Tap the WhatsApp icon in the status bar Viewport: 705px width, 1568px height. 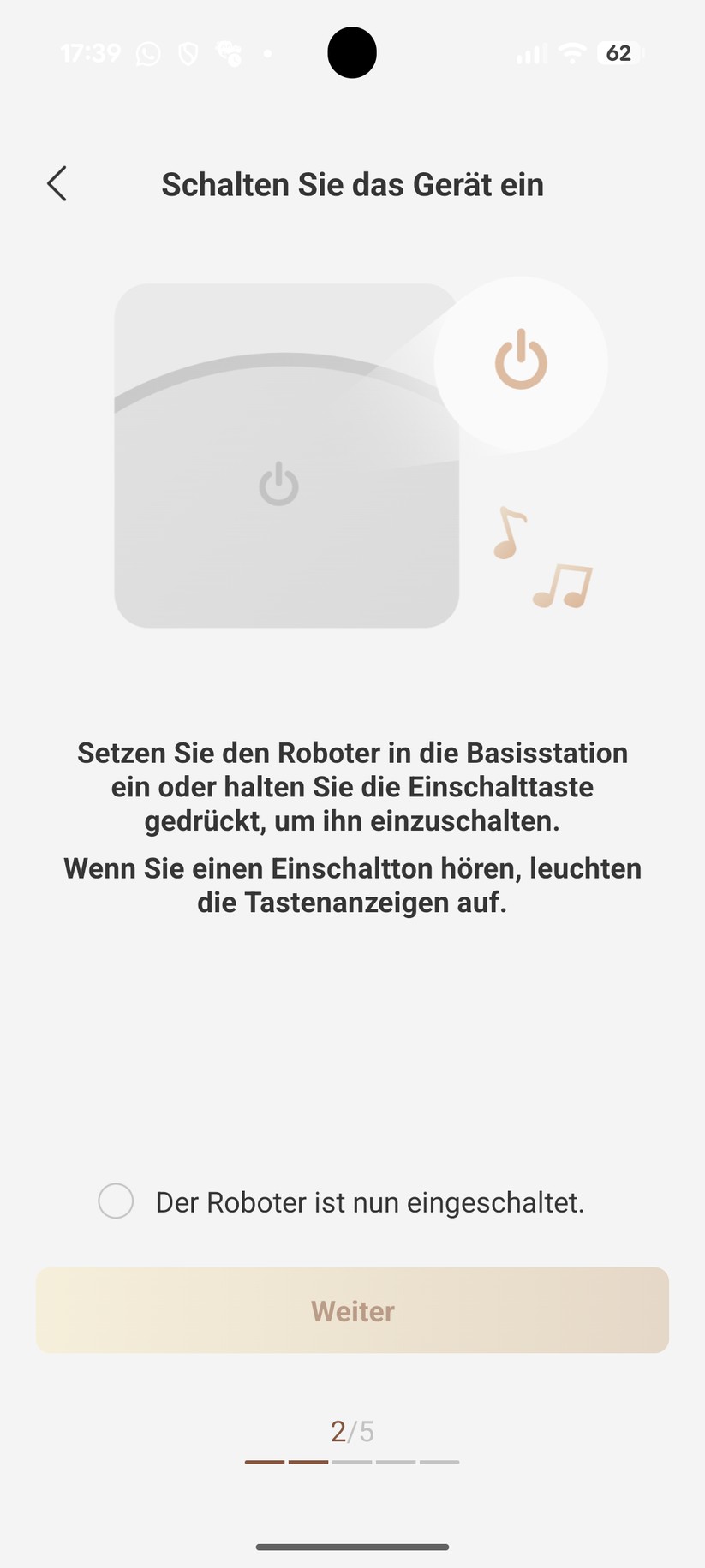tap(147, 52)
